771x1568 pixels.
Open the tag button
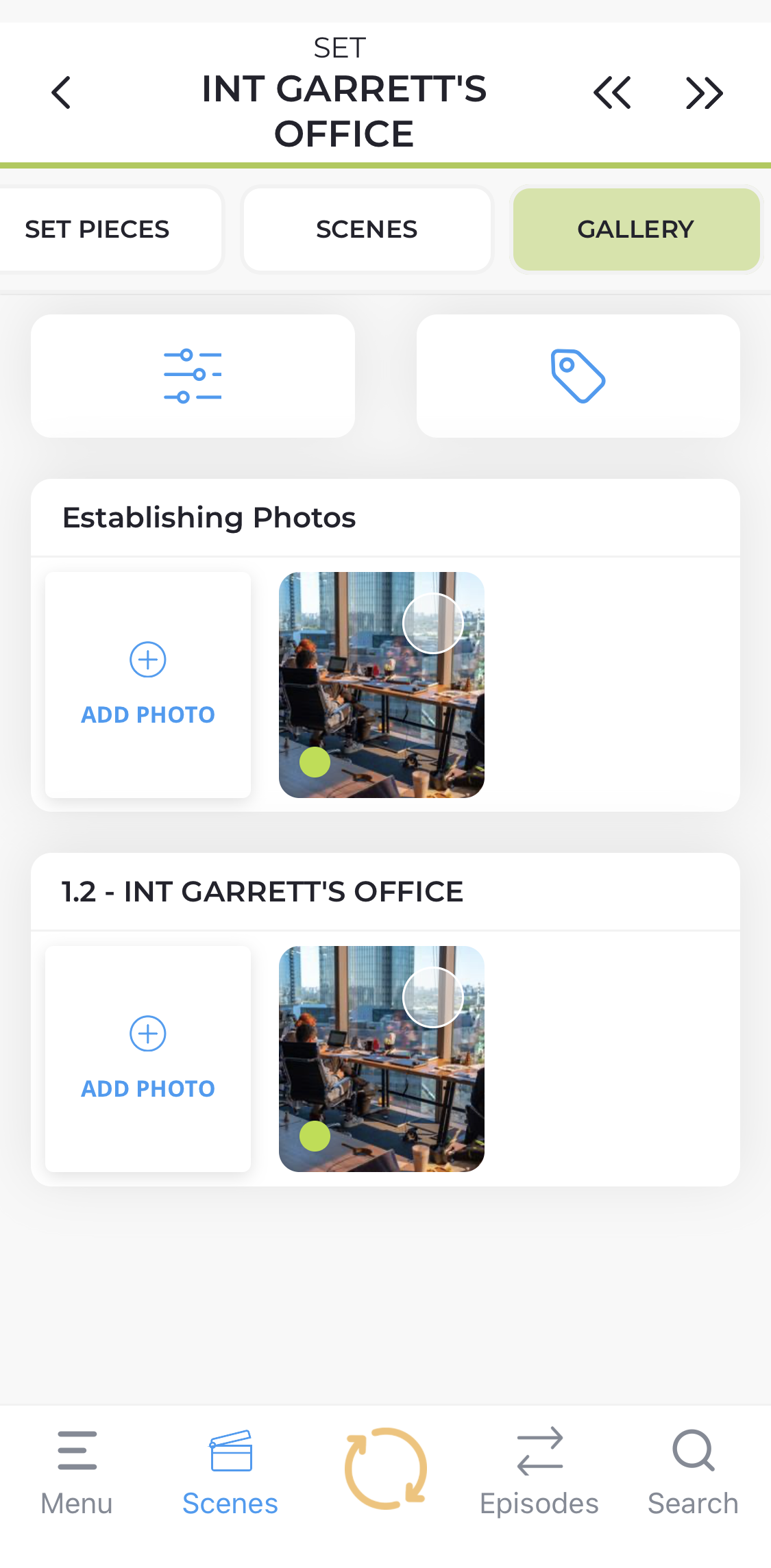(578, 376)
